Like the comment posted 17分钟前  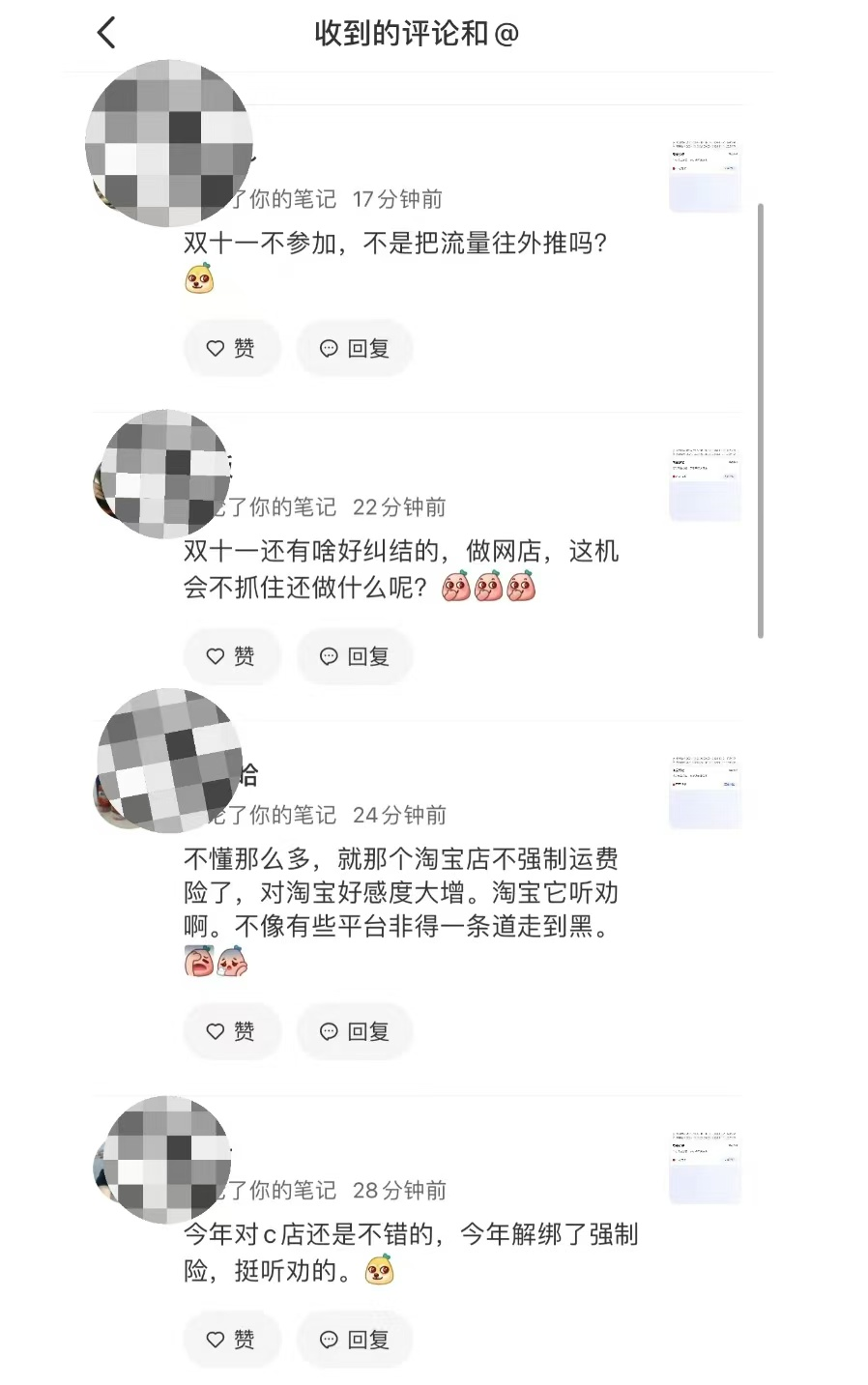pos(231,348)
